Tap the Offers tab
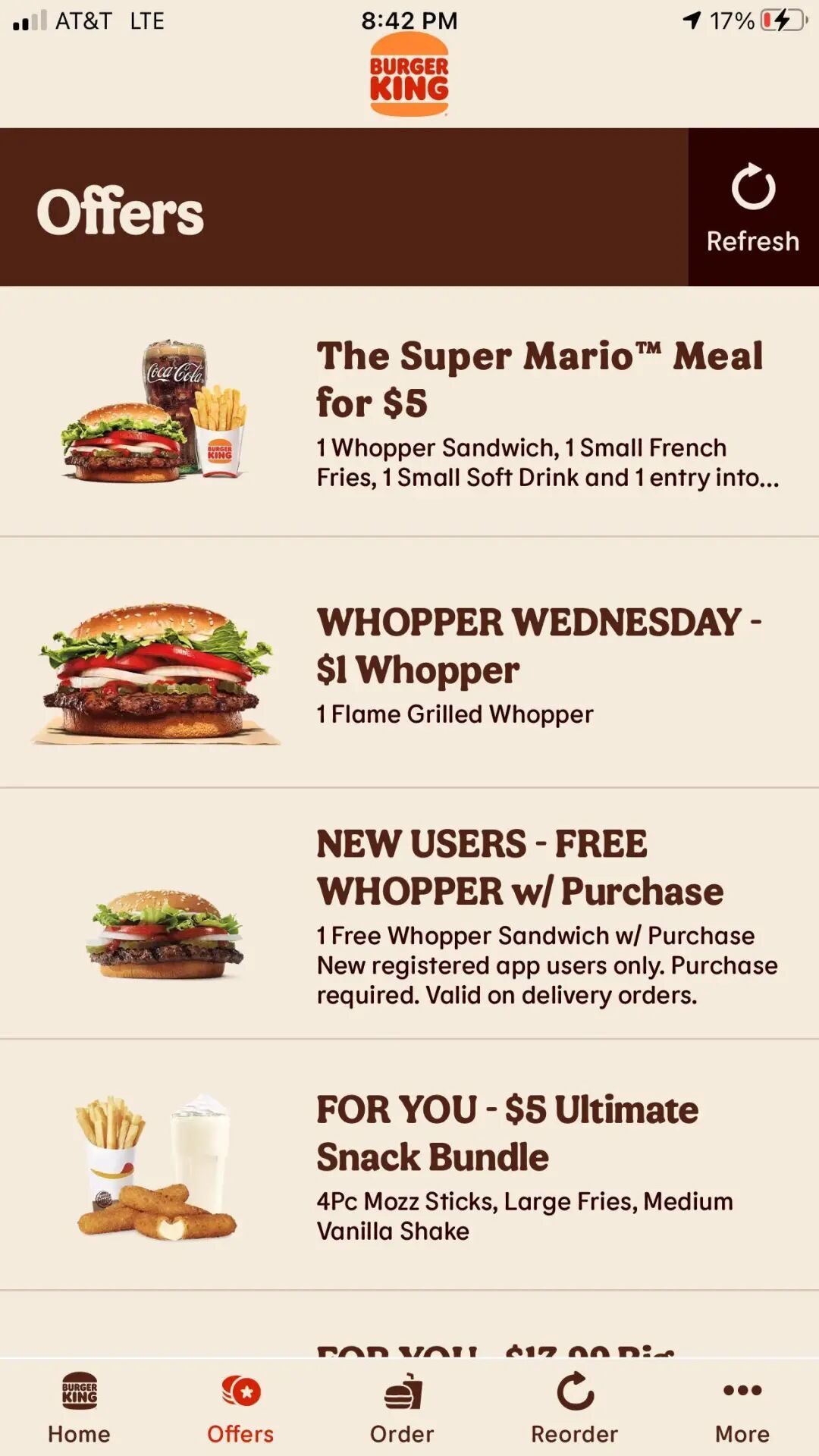This screenshot has height=1456, width=819. click(240, 1407)
